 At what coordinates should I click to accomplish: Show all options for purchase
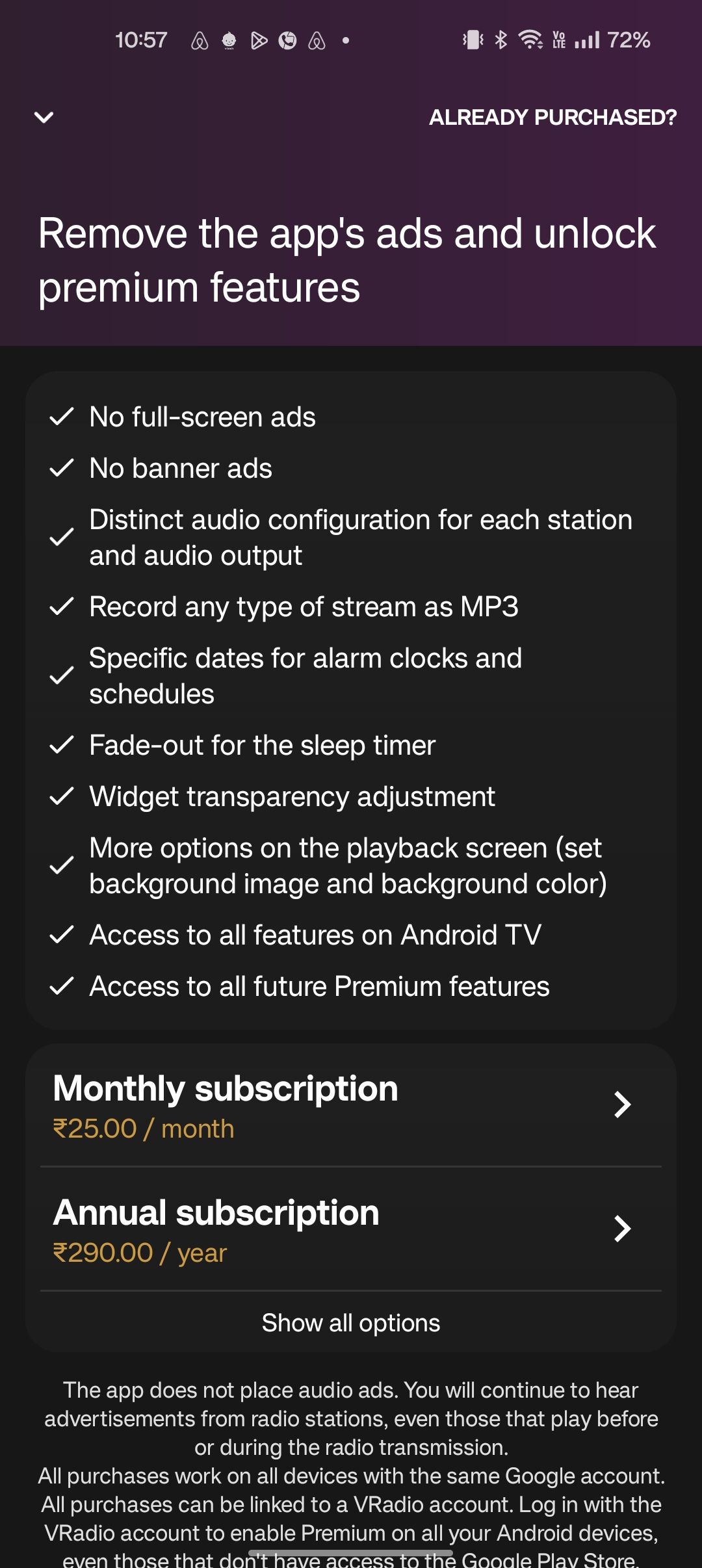coord(351,1323)
